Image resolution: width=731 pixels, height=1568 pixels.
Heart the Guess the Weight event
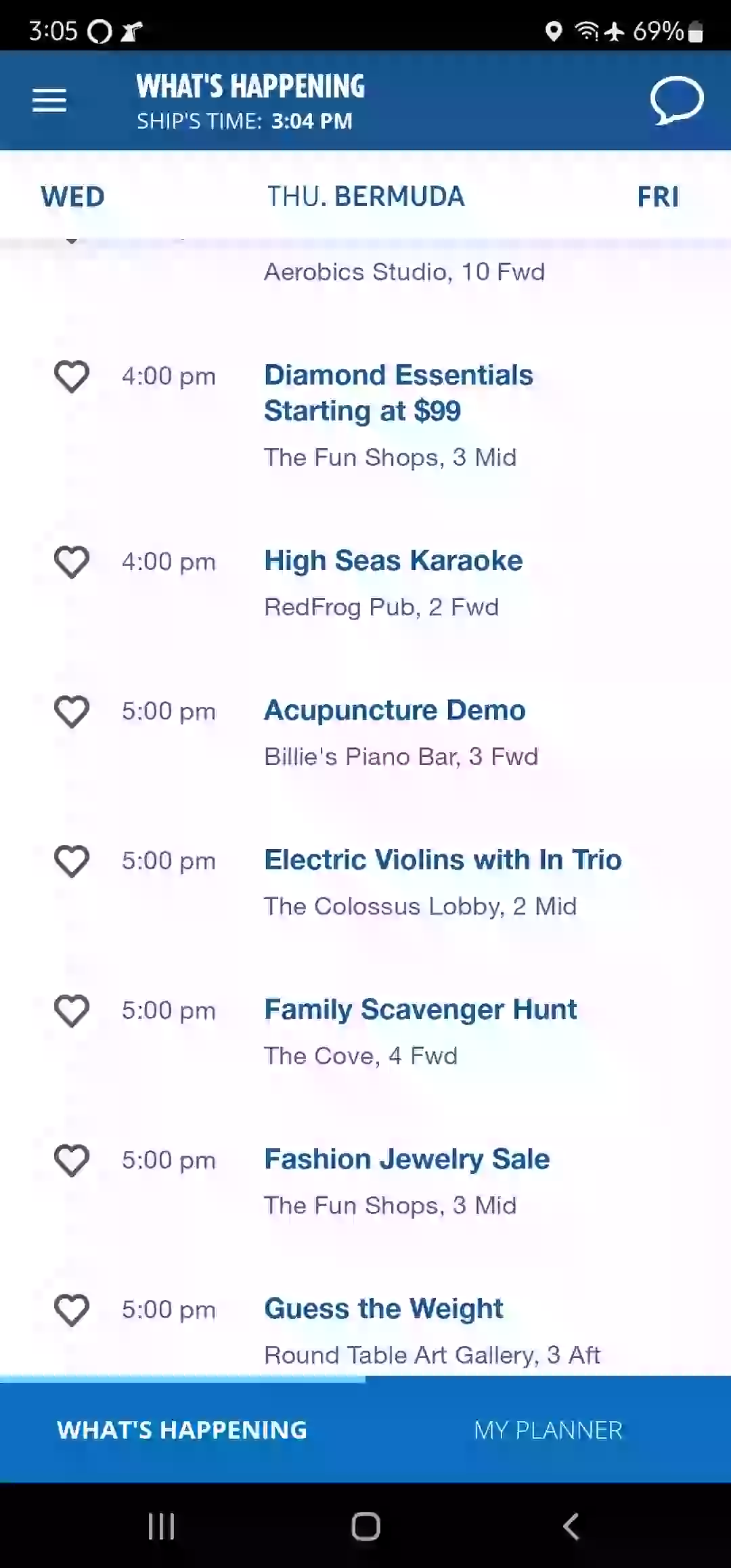[x=72, y=1310]
